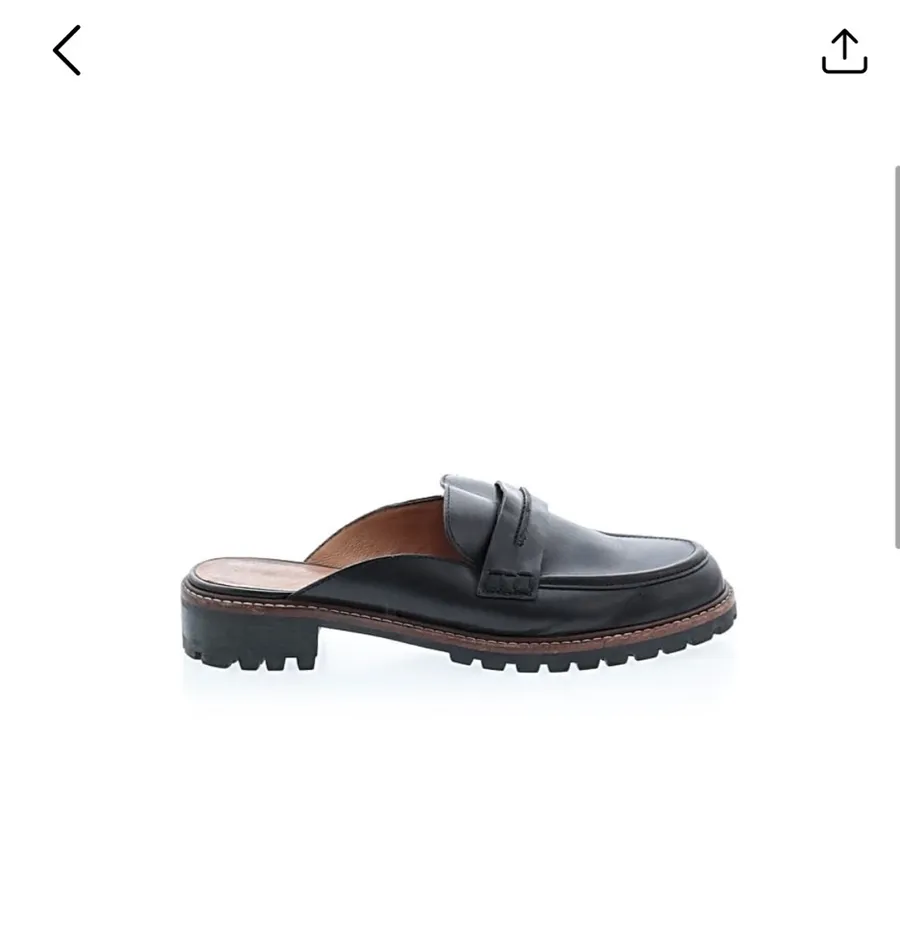900x936 pixels.
Task: Share this shoe listing
Action: (x=844, y=51)
